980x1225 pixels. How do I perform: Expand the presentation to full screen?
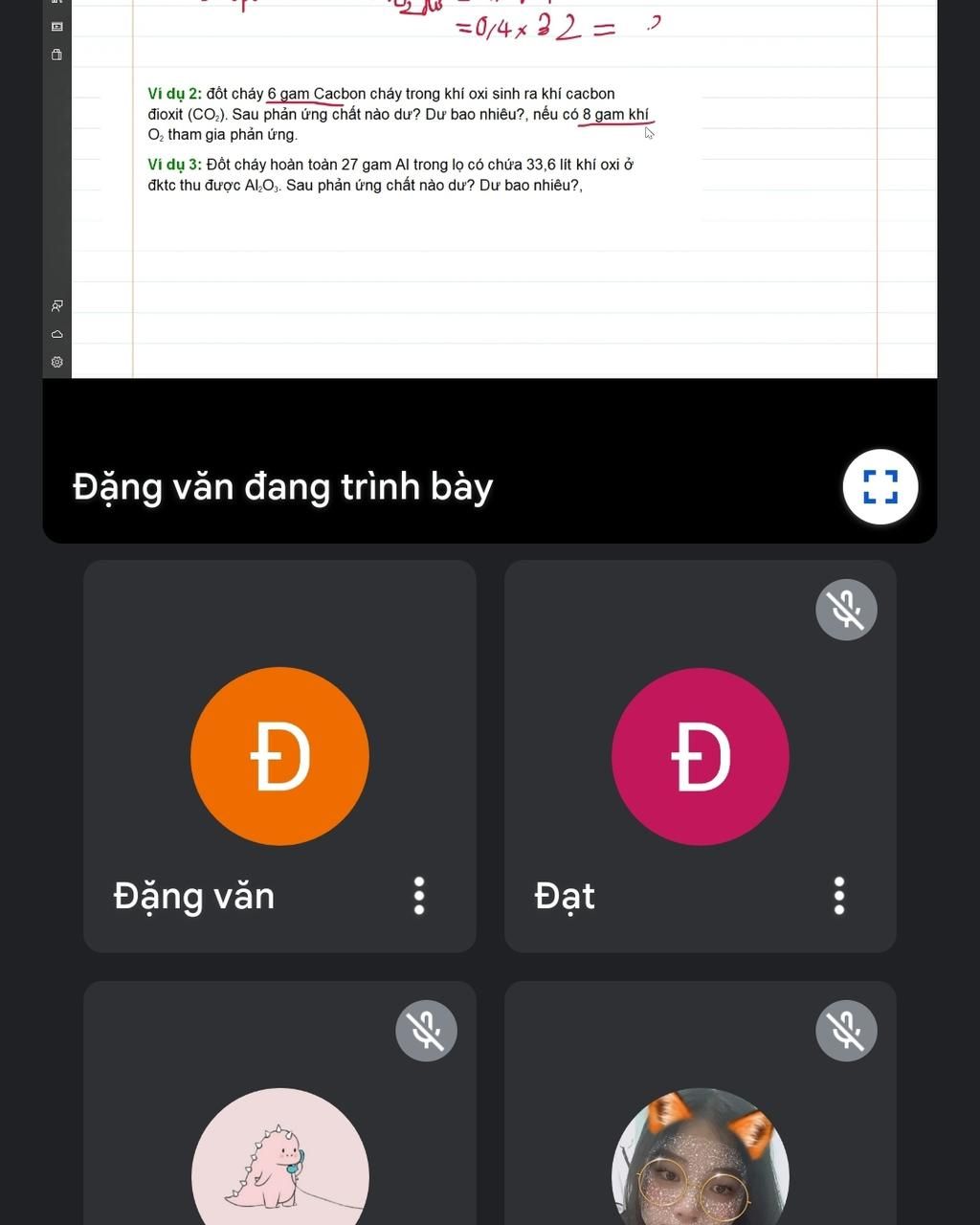tap(880, 486)
